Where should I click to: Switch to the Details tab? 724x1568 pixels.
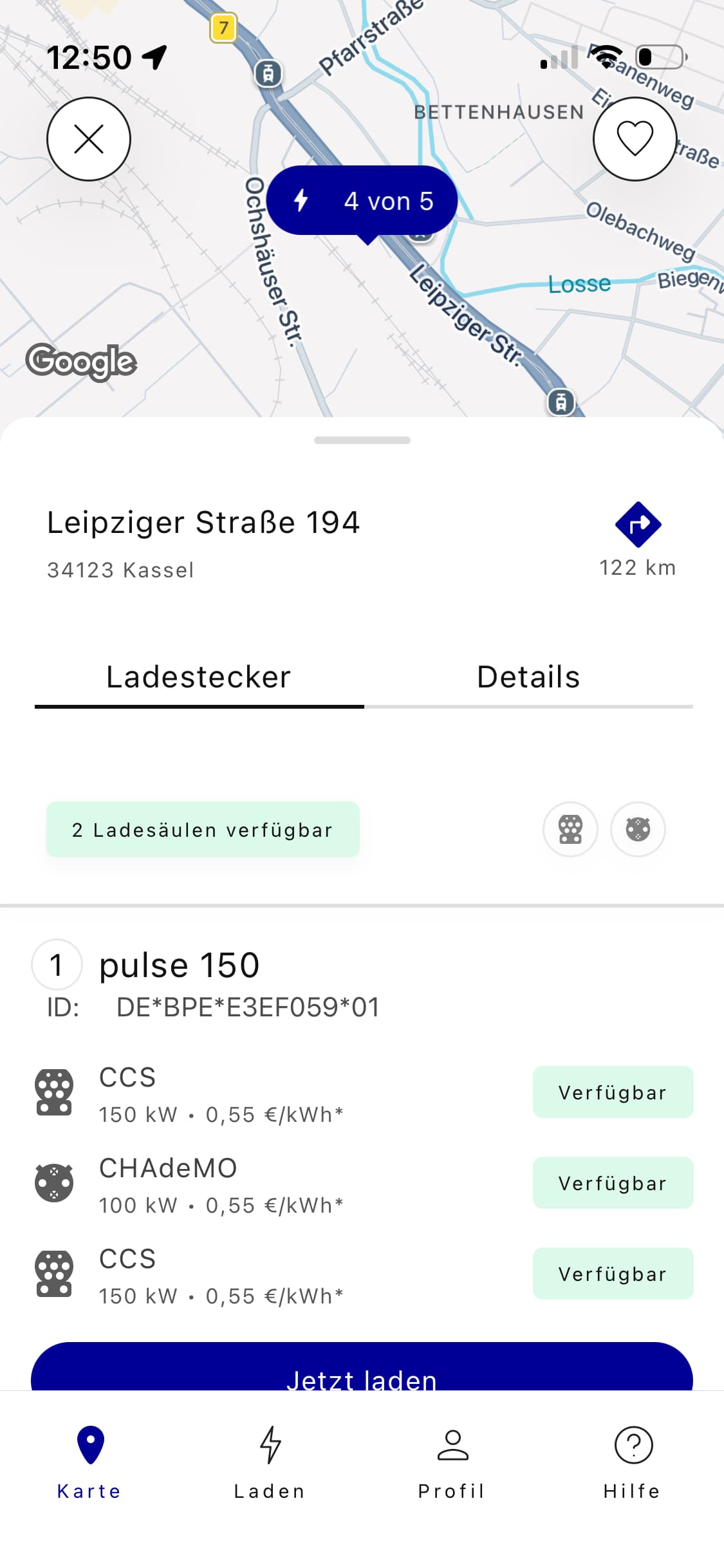coord(528,678)
